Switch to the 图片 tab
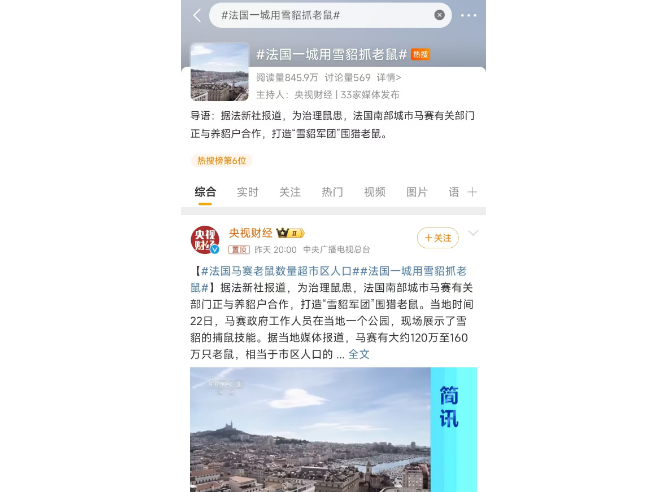 pos(416,192)
